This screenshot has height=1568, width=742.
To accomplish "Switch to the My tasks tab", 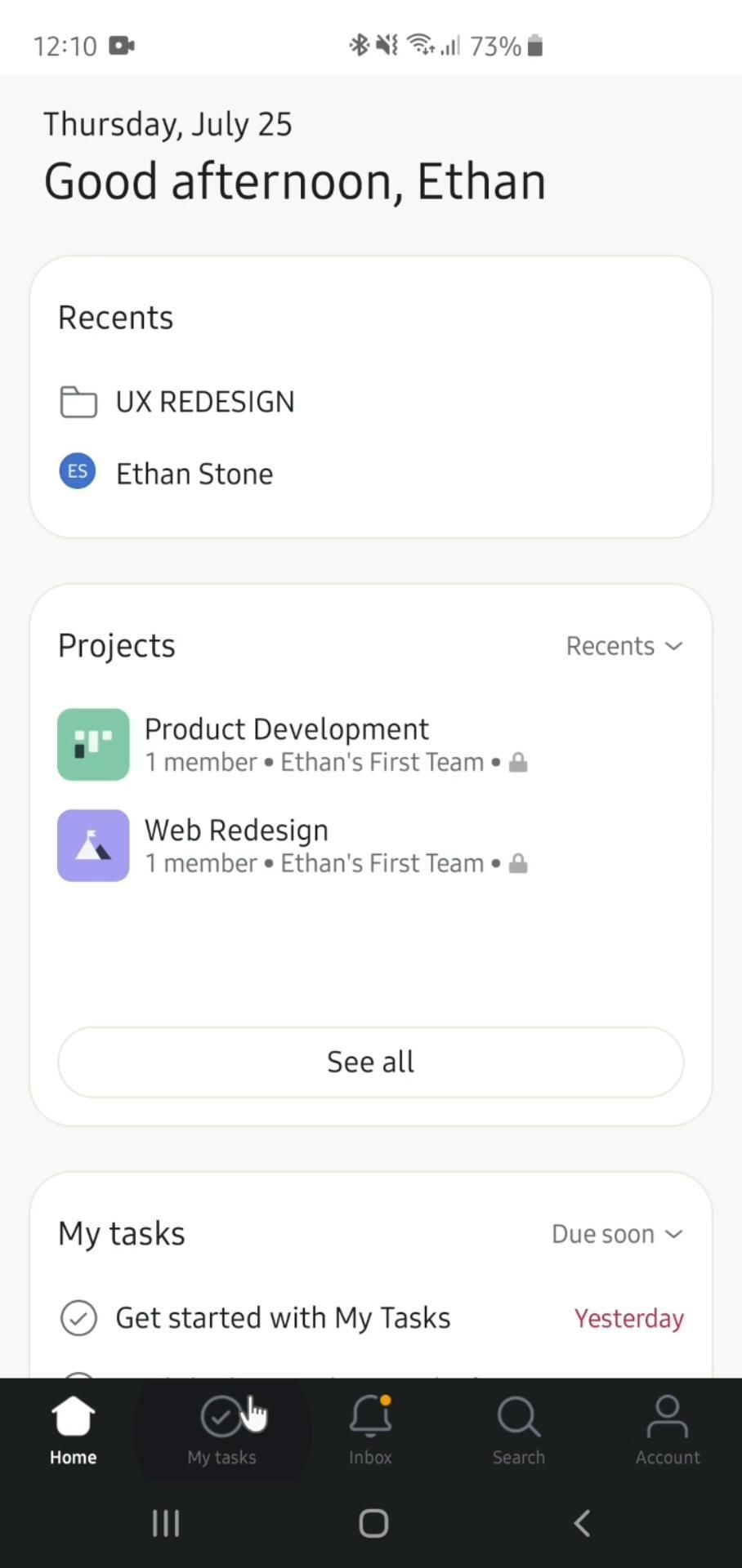I will (x=221, y=1429).
